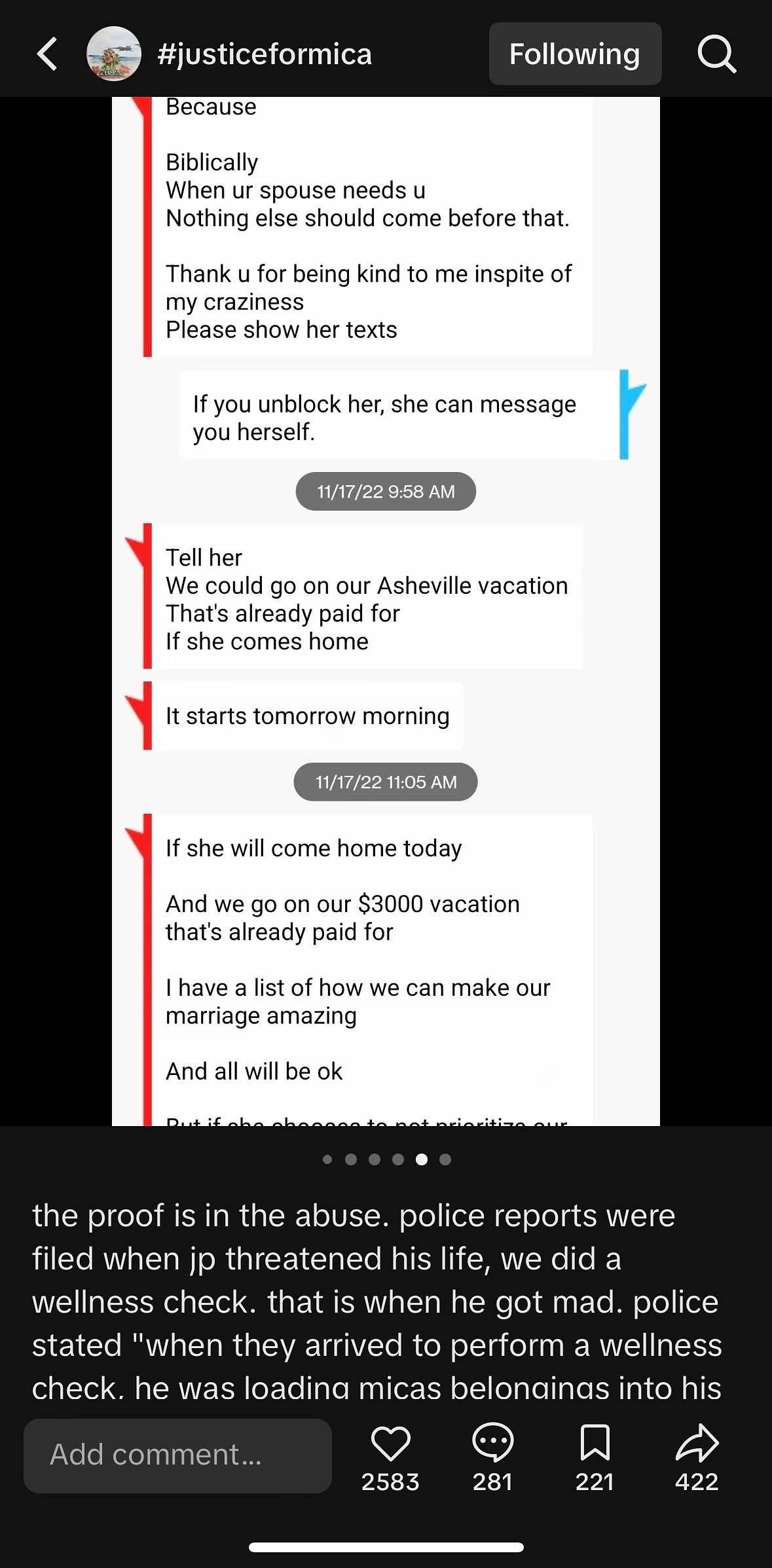
Task: Open the comments speech bubble
Action: point(492,1443)
